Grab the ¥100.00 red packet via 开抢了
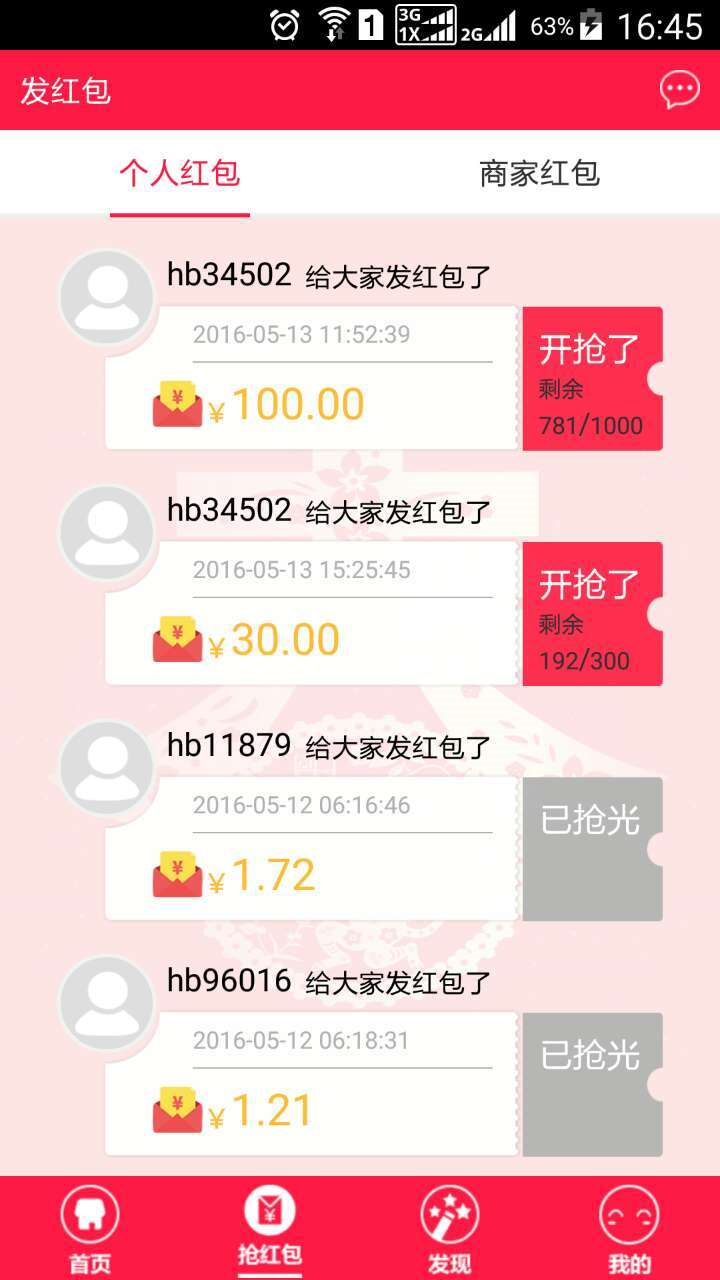 click(592, 378)
